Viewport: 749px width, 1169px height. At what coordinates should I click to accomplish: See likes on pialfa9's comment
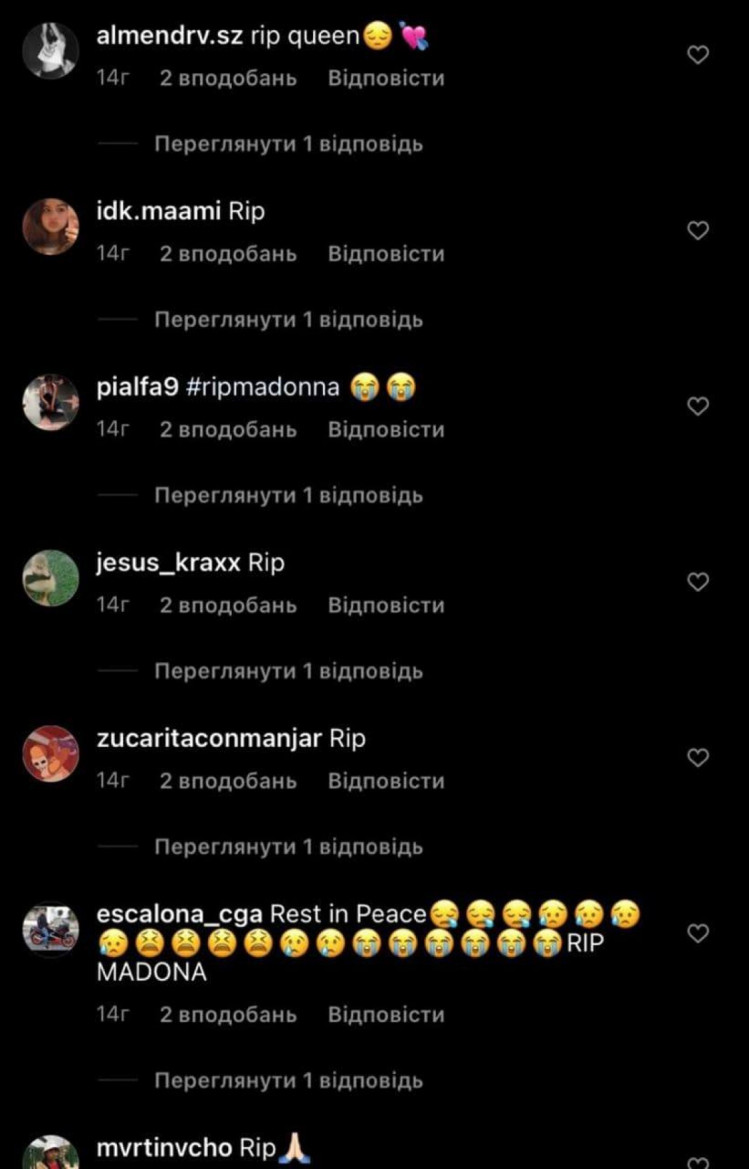pos(228,430)
